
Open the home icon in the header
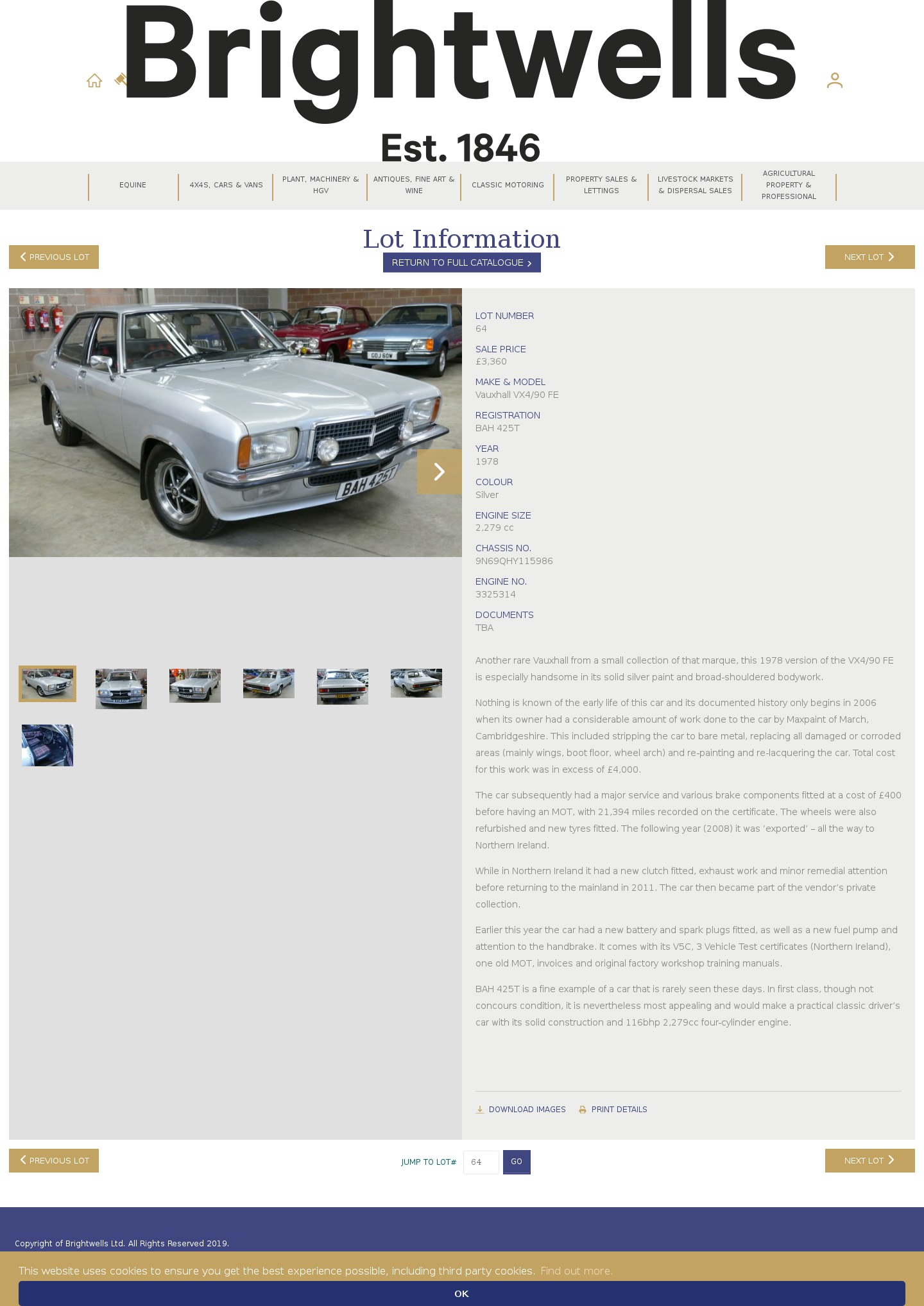(x=94, y=81)
